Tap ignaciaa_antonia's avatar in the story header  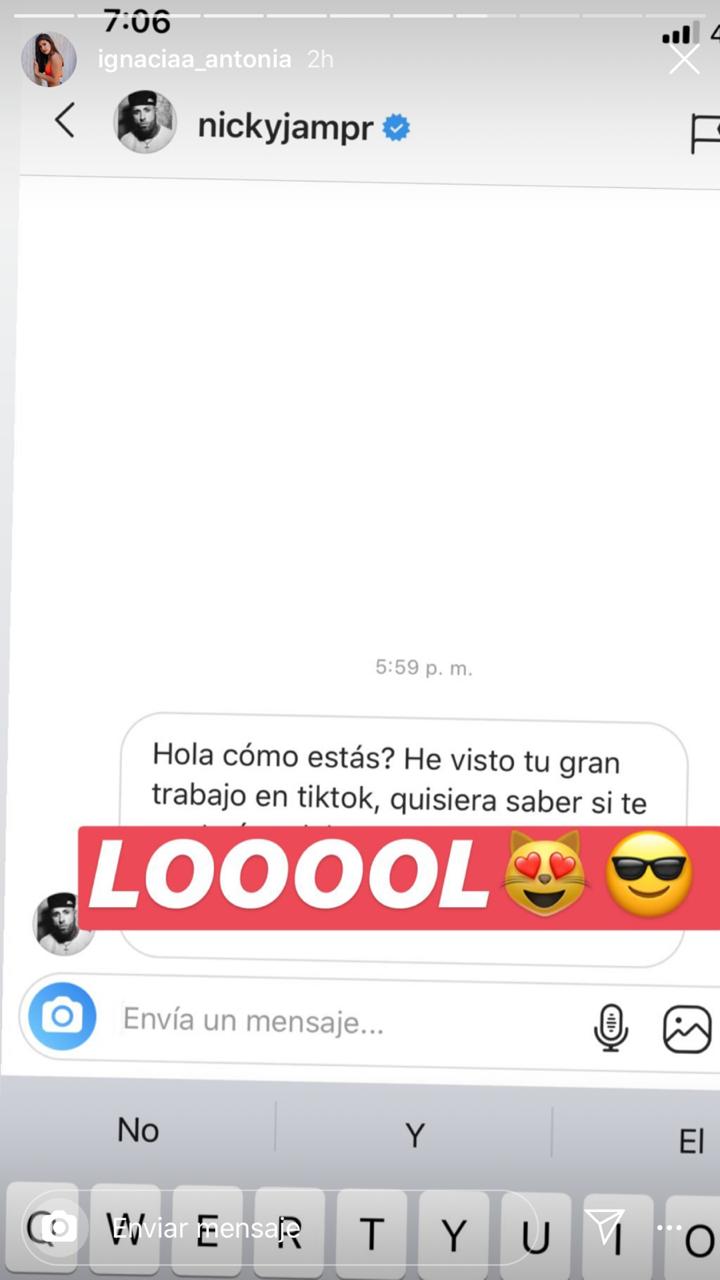(48, 58)
